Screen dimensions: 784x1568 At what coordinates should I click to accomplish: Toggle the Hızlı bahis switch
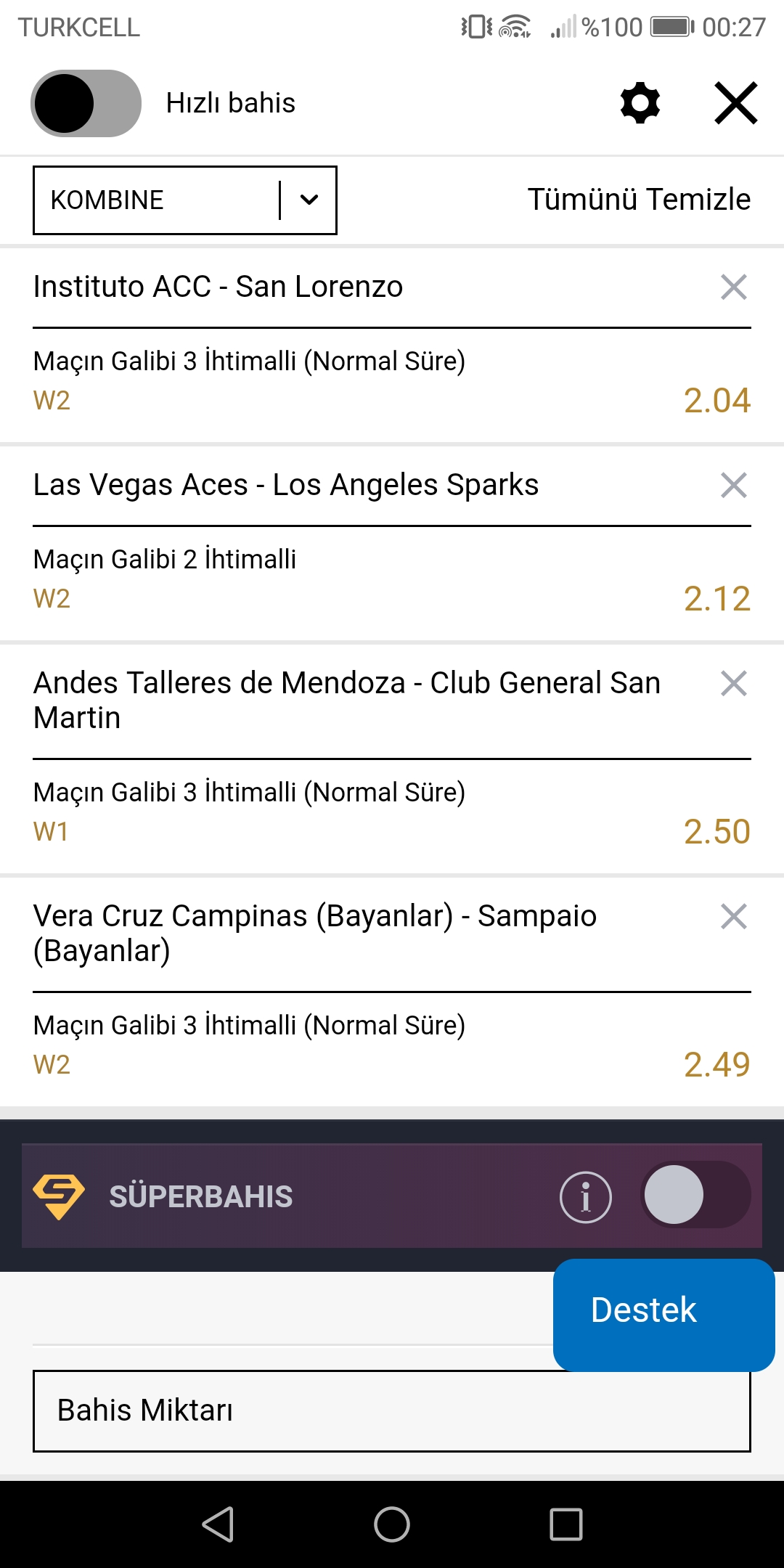tap(86, 103)
